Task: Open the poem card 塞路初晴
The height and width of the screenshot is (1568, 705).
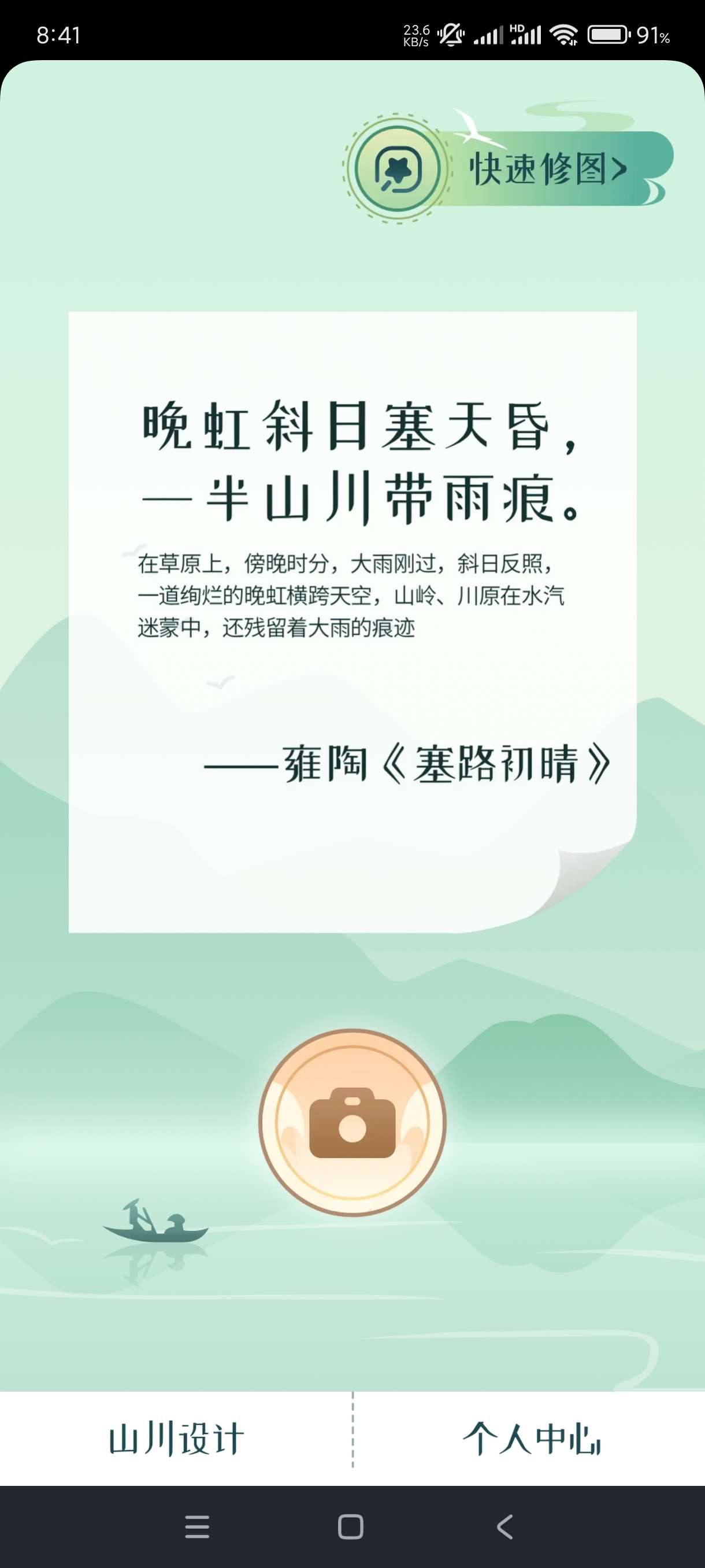Action: coord(352,621)
